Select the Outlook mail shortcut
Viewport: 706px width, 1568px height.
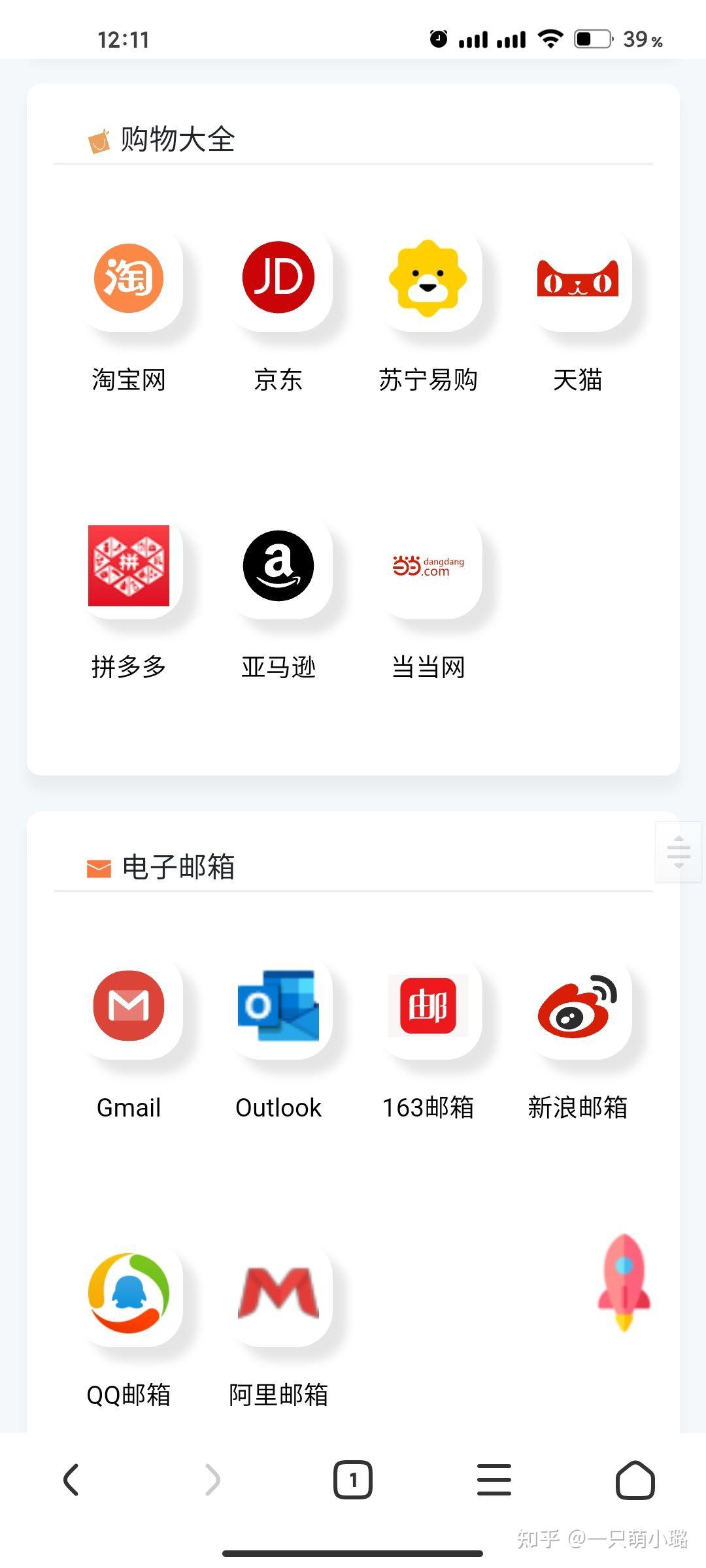tap(278, 1006)
